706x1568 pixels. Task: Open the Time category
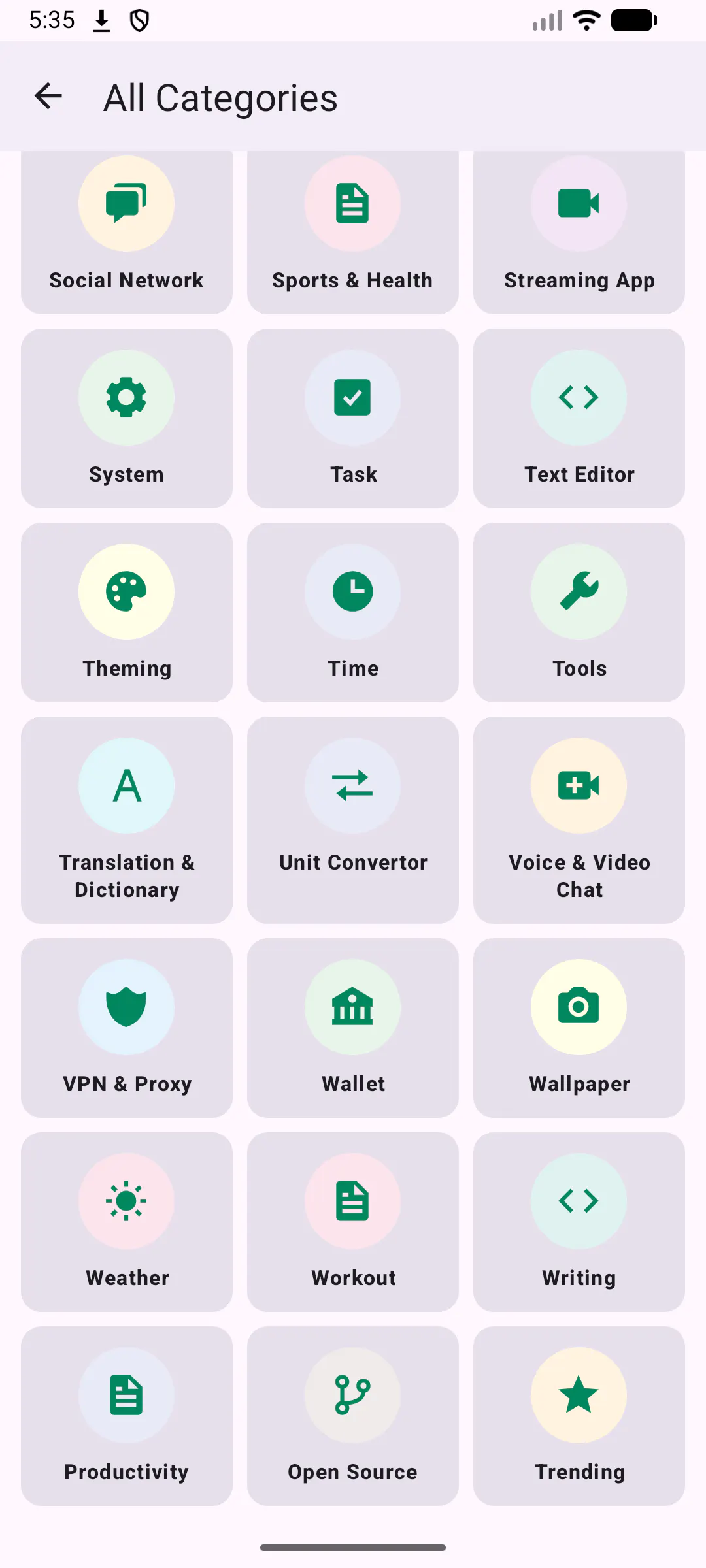[x=353, y=612]
